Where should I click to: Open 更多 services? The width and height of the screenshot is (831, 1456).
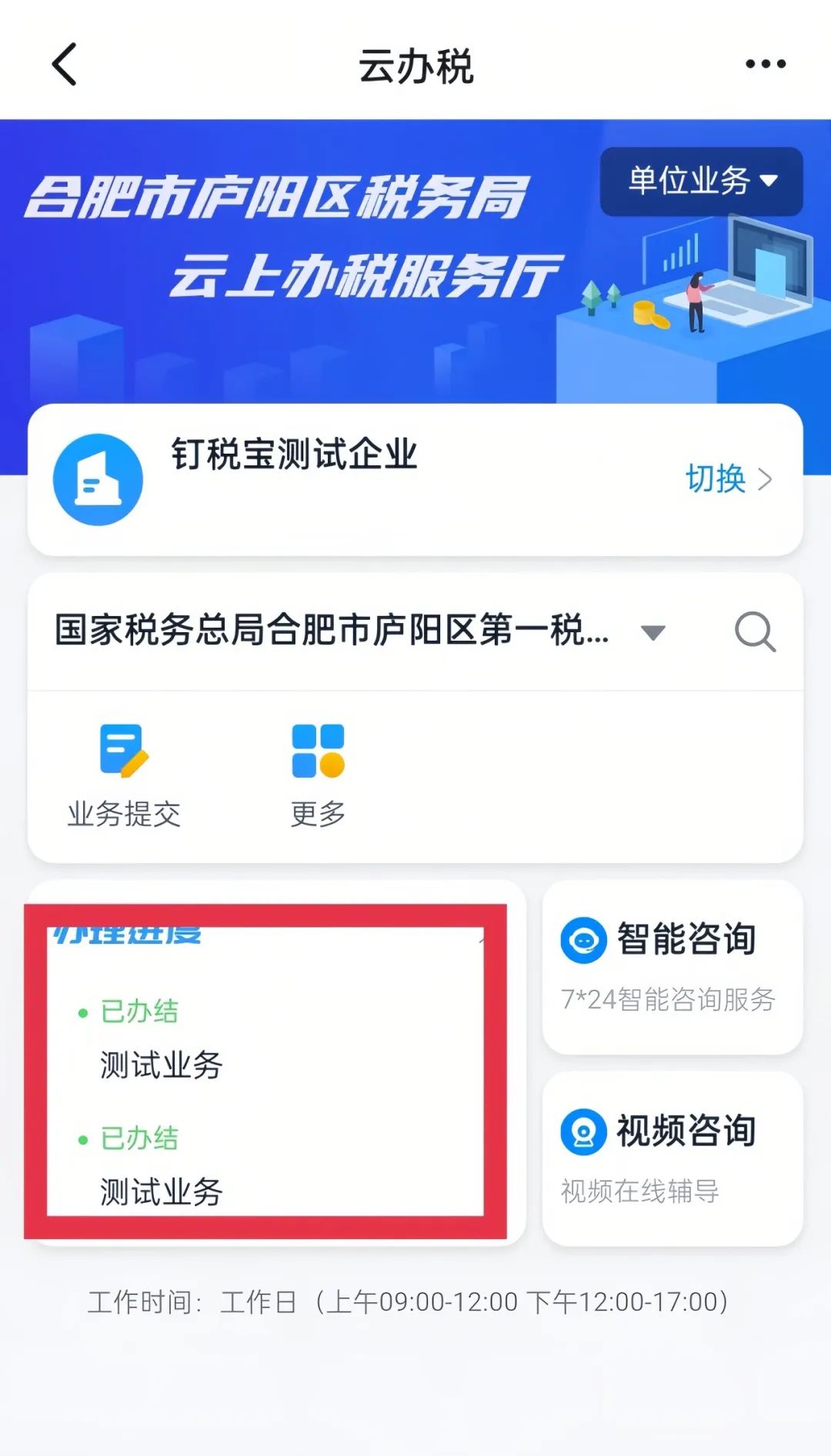(318, 775)
